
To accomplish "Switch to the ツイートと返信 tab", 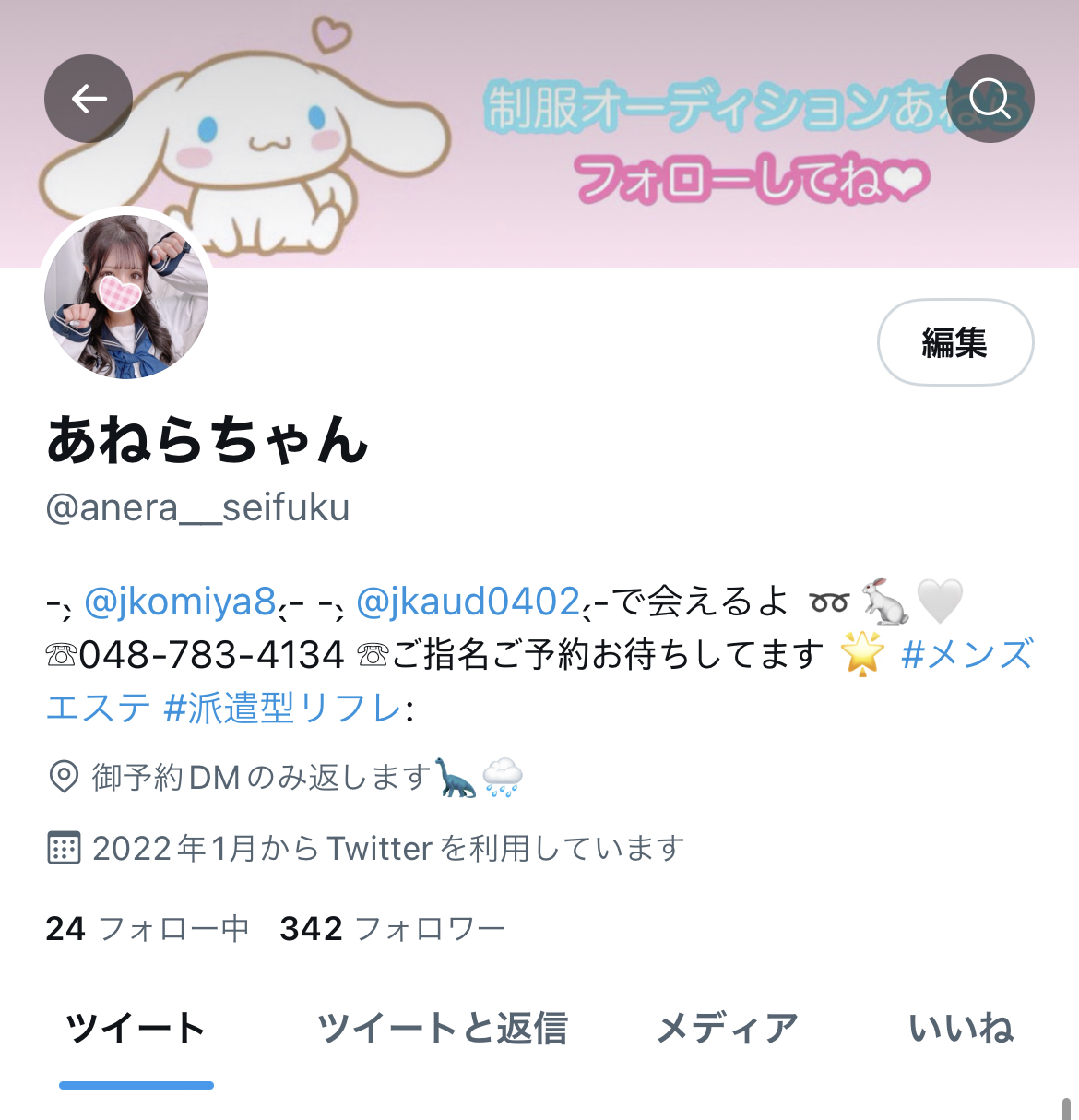I will [442, 1028].
